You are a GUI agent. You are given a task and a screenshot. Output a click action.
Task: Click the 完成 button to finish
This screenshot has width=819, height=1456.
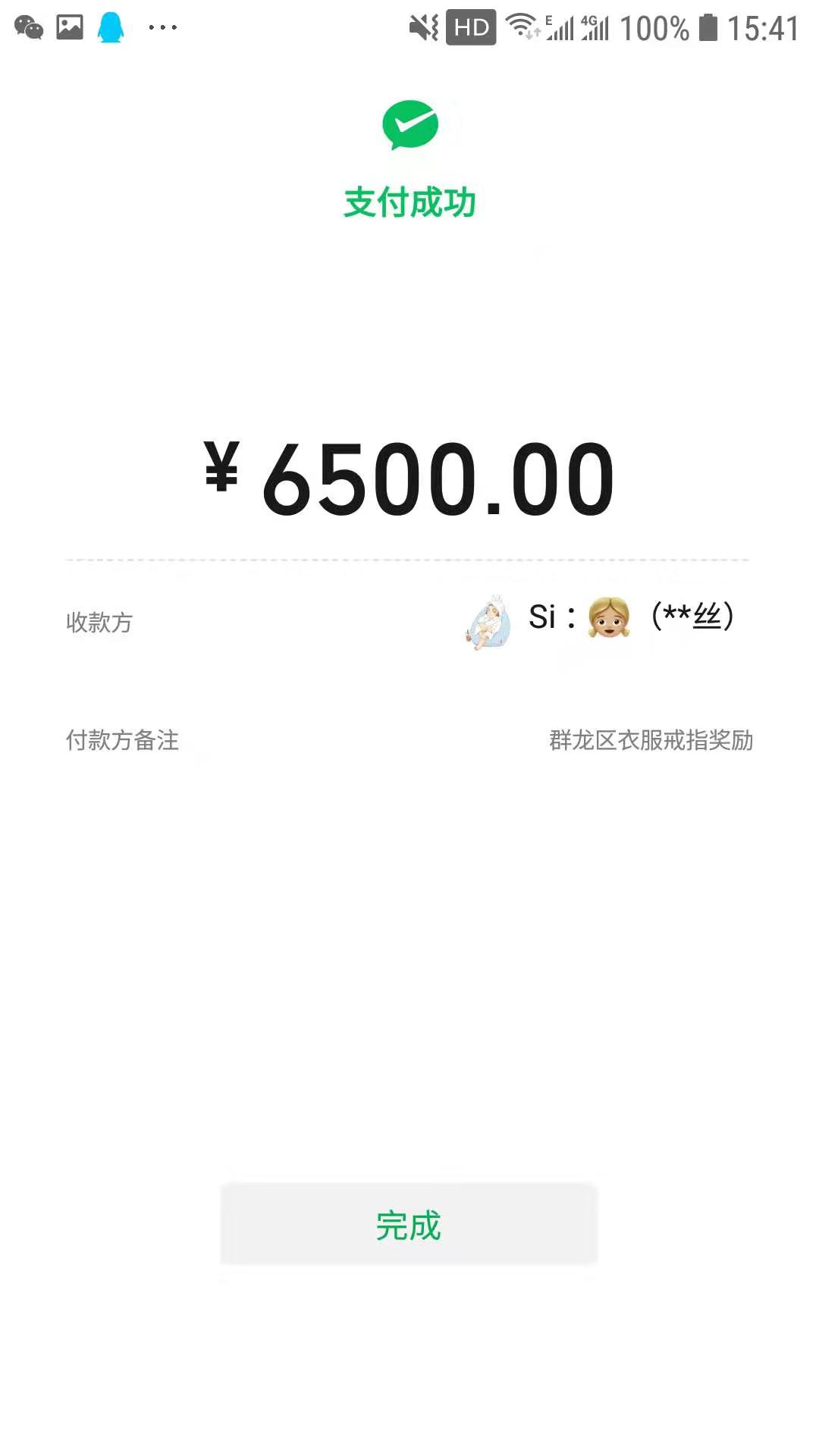click(409, 1222)
